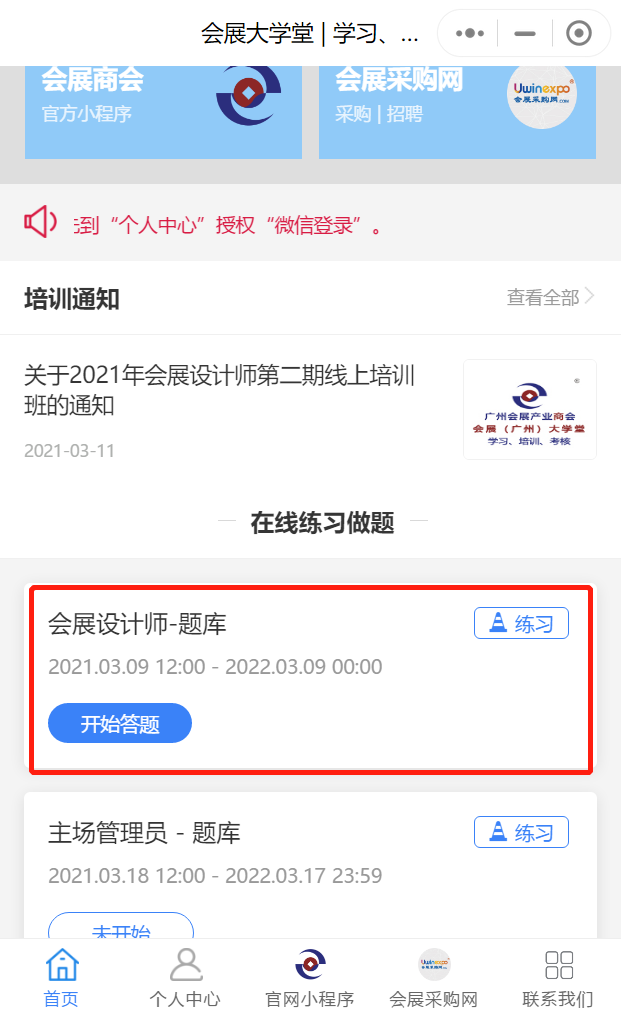Image resolution: width=621 pixels, height=1020 pixels.
Task: Open the 联系我们 tab
Action: (559, 978)
